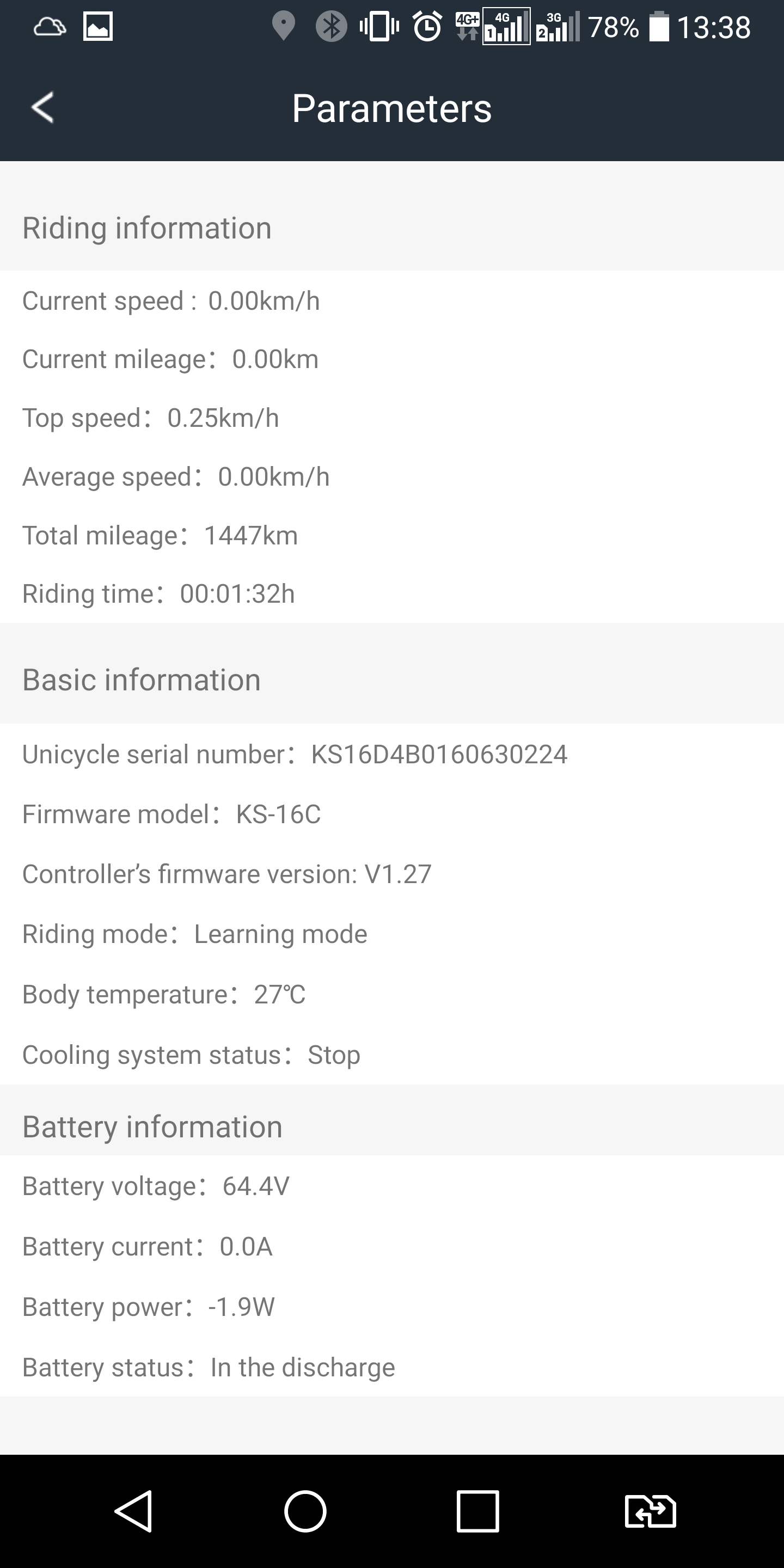Image resolution: width=784 pixels, height=1568 pixels.
Task: Open the recent apps overview
Action: click(x=478, y=1511)
